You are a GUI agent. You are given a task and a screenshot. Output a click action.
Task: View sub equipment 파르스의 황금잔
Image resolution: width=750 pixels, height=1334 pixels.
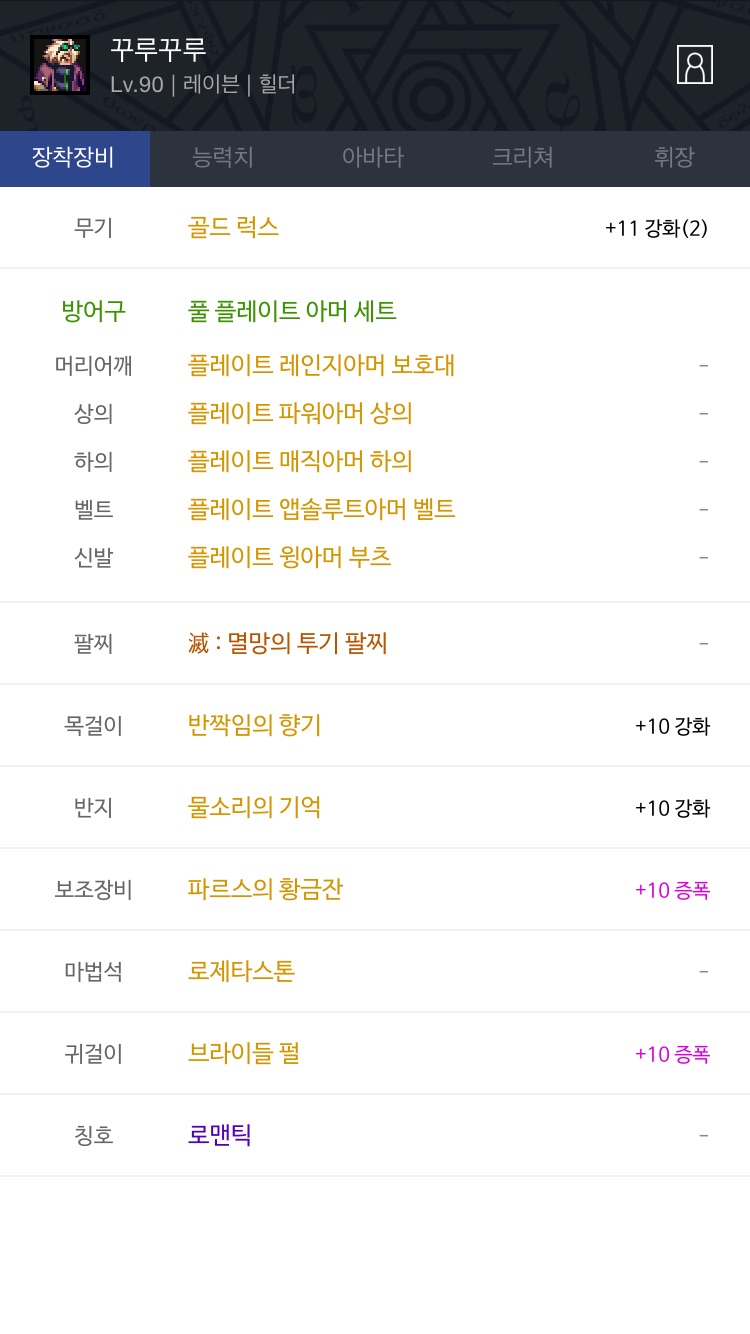point(266,889)
